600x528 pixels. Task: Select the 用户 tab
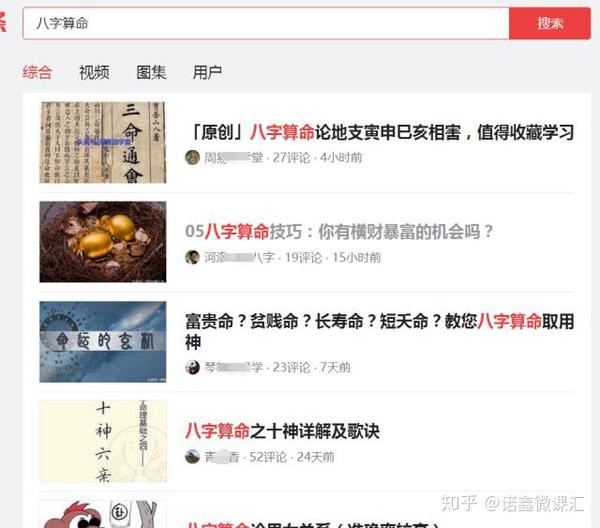coord(207,72)
